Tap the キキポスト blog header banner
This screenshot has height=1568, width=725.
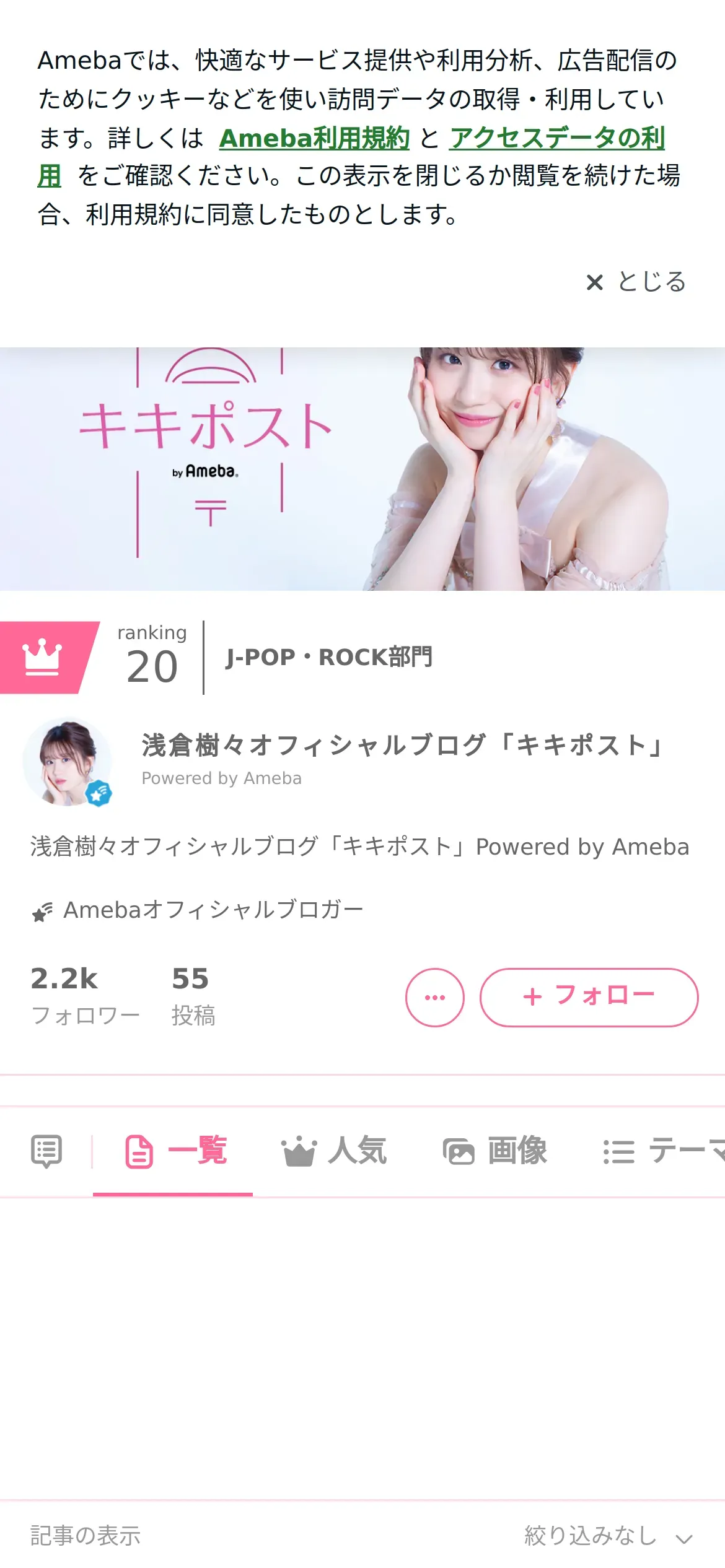(x=362, y=469)
